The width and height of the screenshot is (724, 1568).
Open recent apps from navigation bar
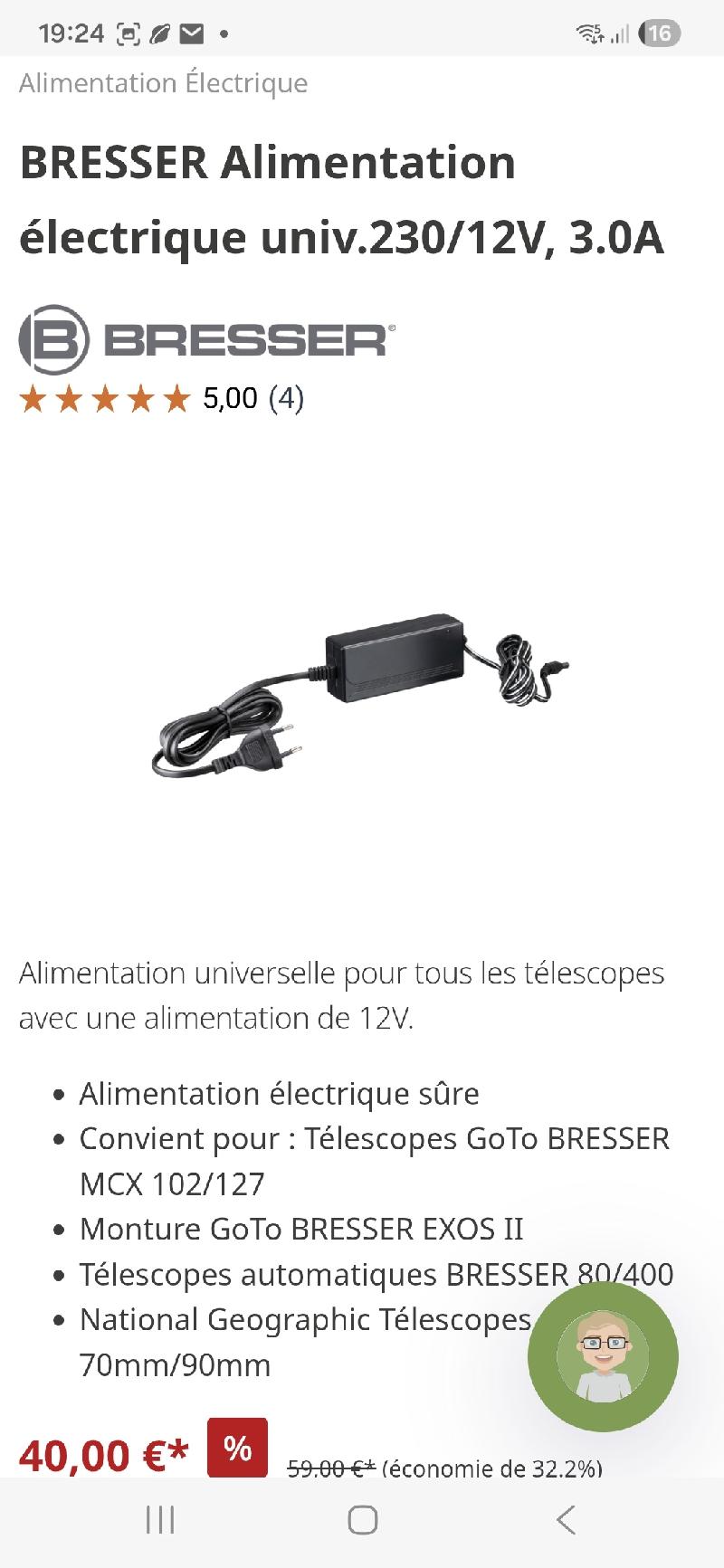160,1520
